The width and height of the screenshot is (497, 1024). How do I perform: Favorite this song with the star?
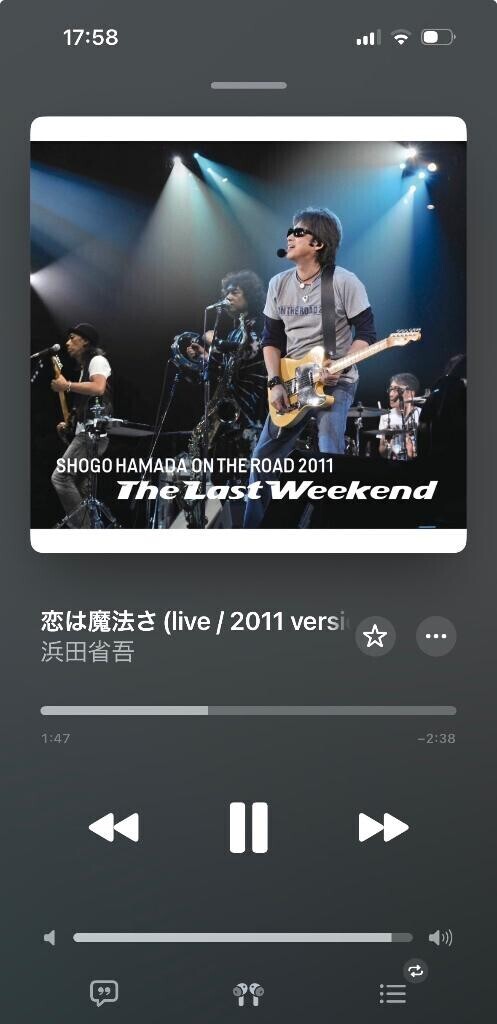[376, 636]
